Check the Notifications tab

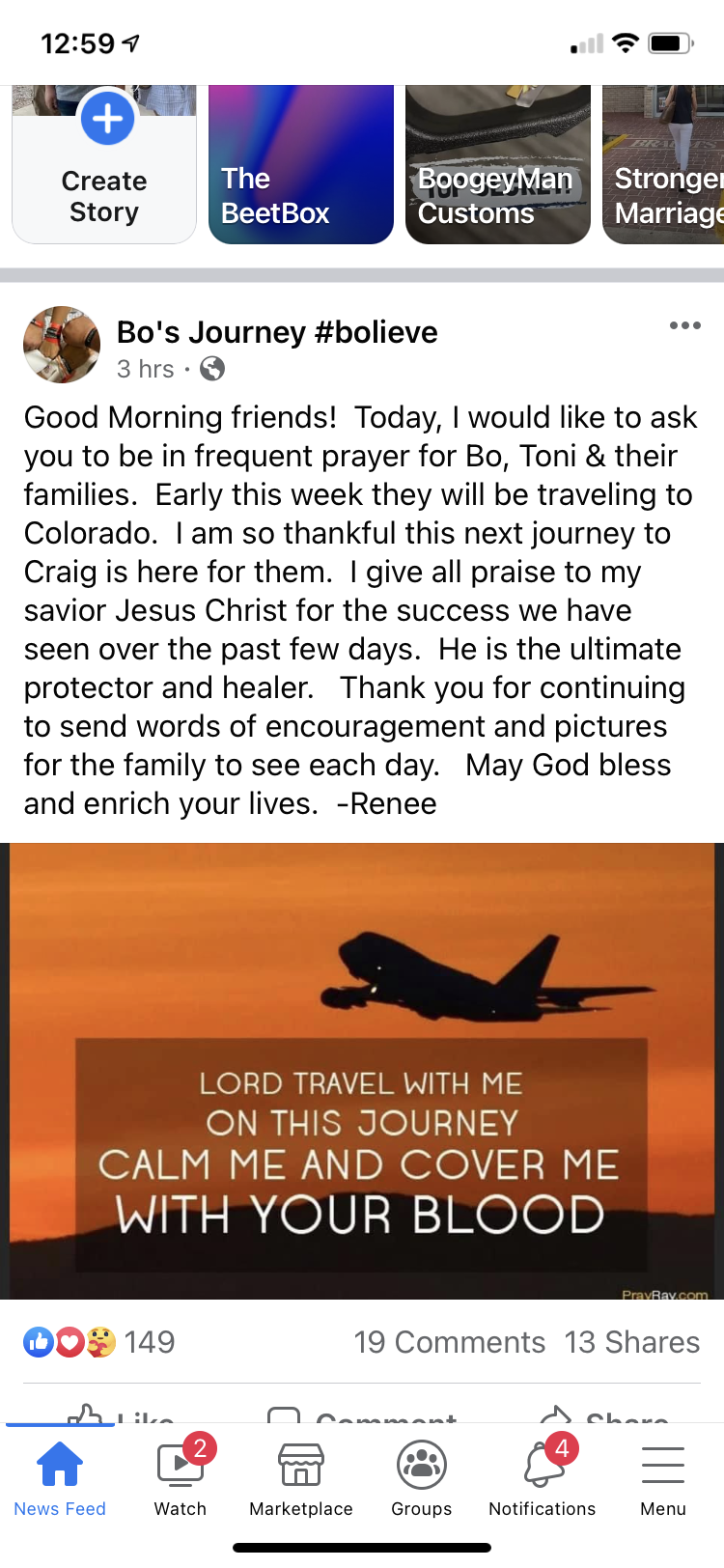point(543,1479)
